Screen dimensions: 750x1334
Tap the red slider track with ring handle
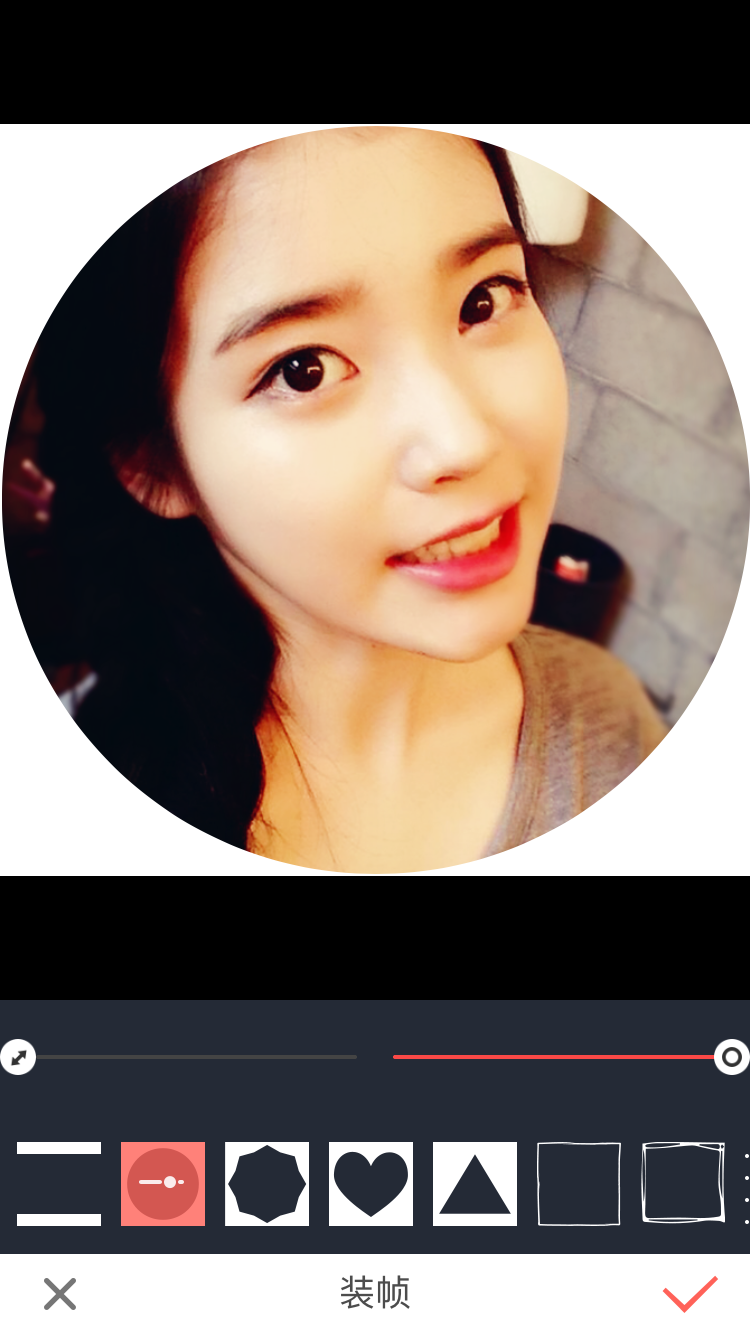pos(553,1057)
